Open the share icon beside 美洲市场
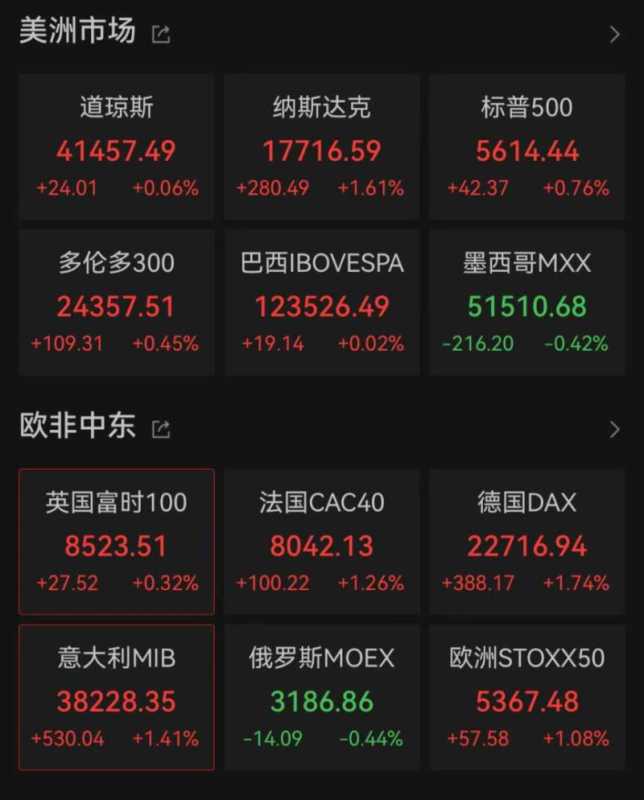Image resolution: width=644 pixels, height=800 pixels. [x=161, y=35]
